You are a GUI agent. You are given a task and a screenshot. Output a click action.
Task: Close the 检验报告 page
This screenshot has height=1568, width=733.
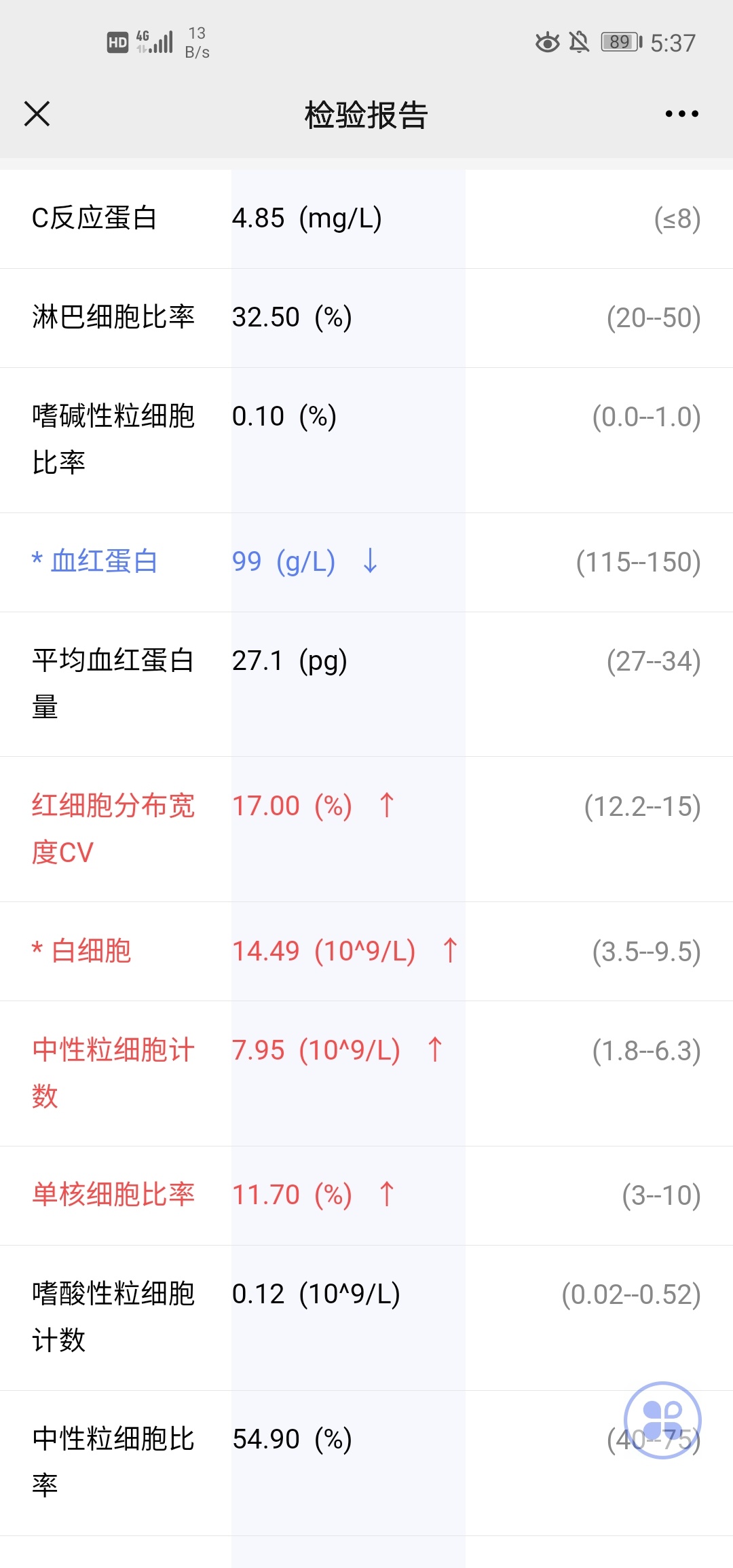point(37,113)
